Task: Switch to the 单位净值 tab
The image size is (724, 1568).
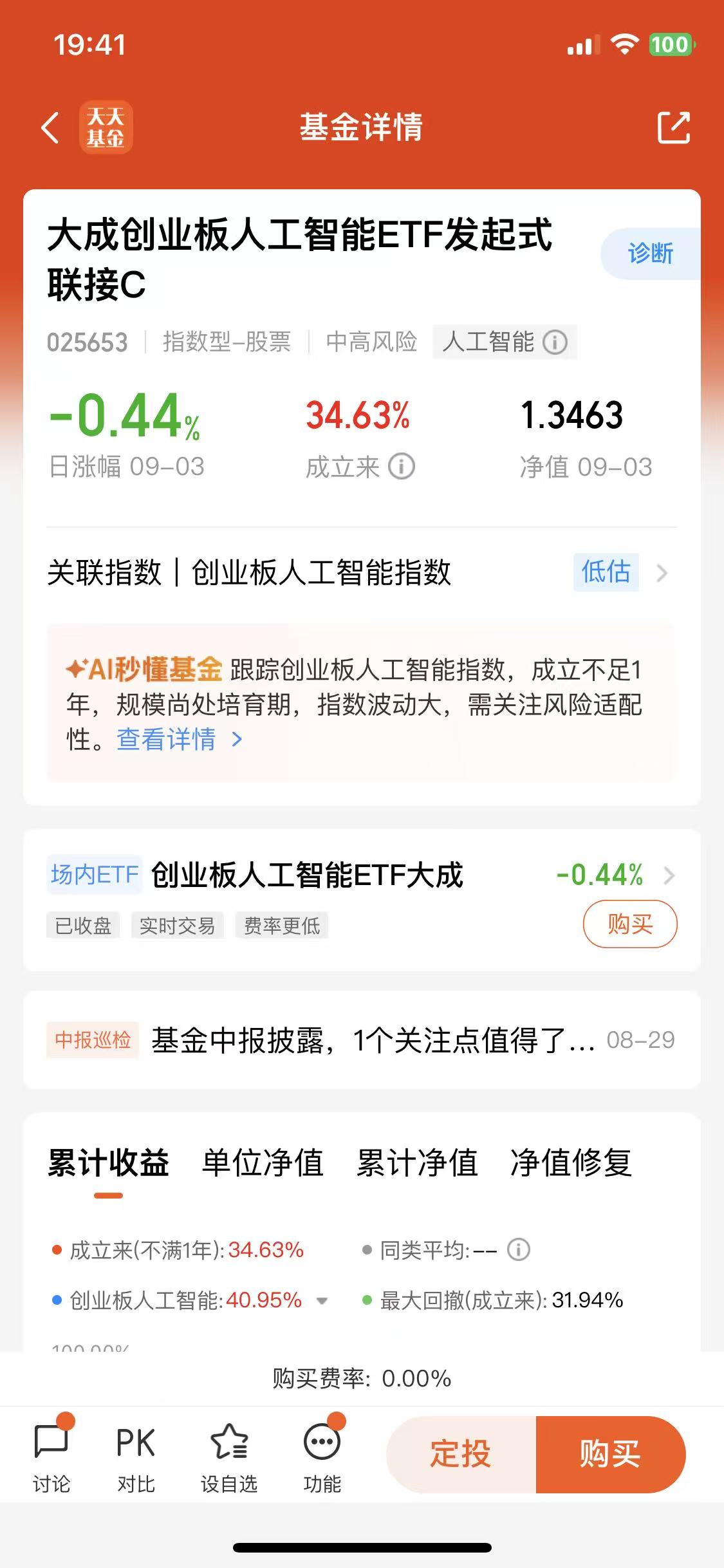Action: [x=263, y=1162]
